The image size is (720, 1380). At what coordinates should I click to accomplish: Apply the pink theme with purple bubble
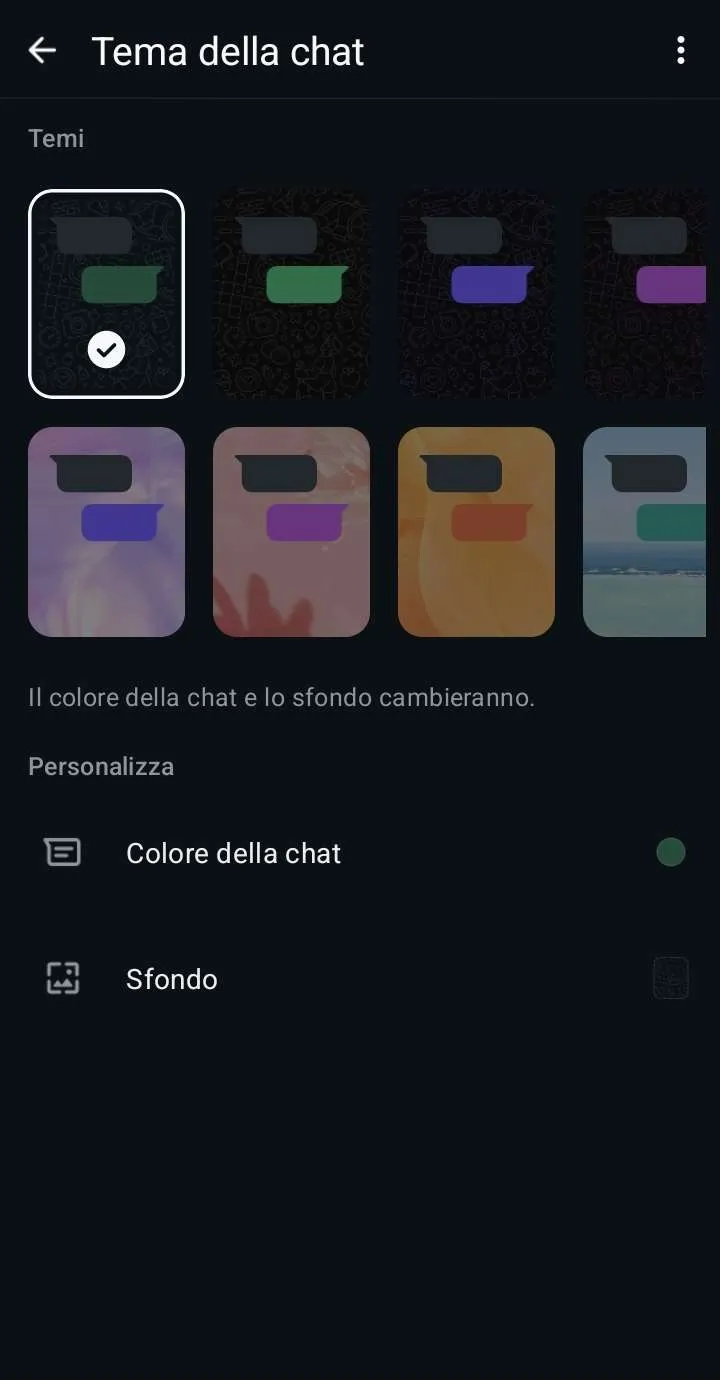(x=291, y=532)
